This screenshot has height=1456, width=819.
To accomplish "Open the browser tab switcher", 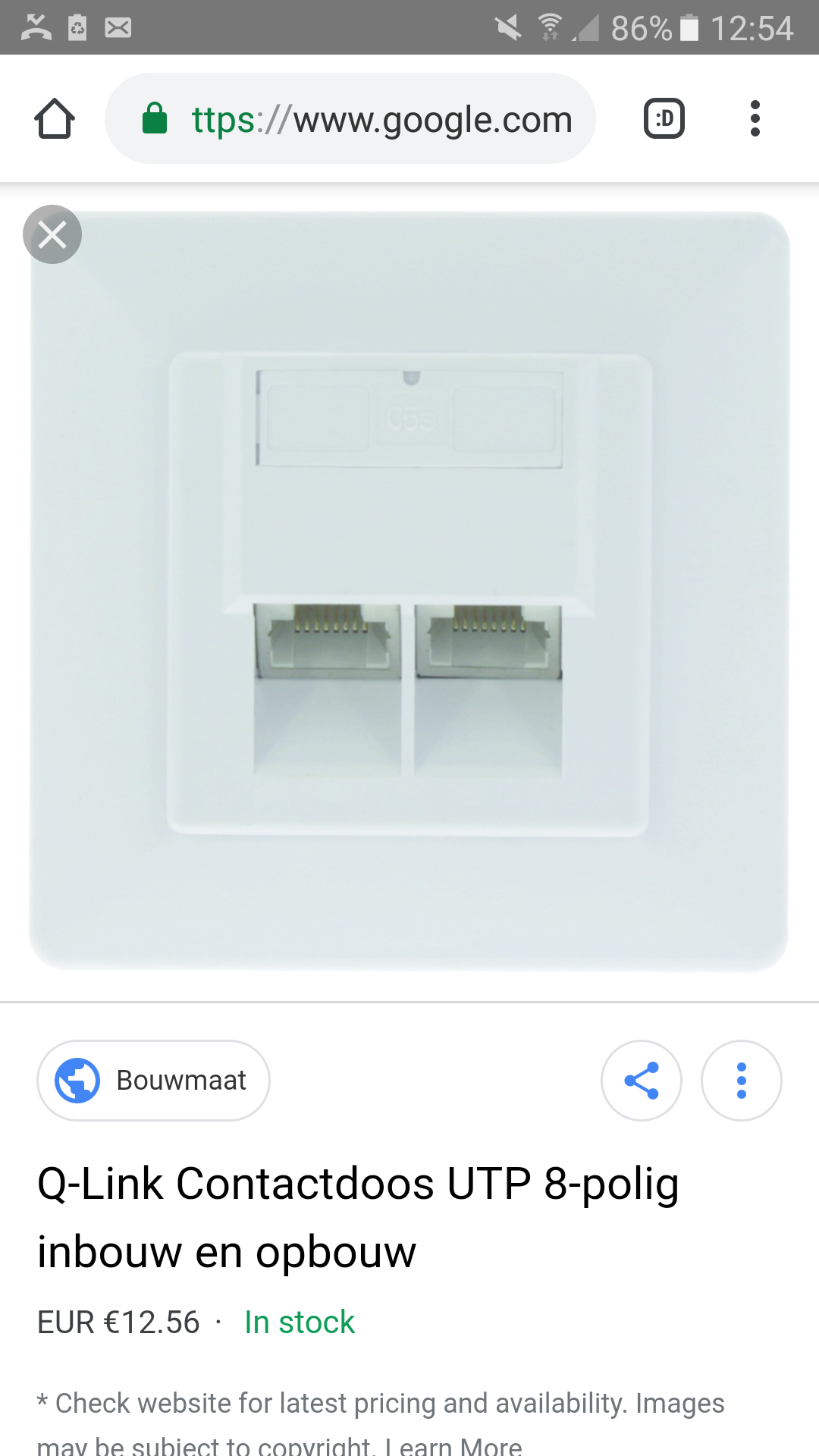I will pos(664,119).
